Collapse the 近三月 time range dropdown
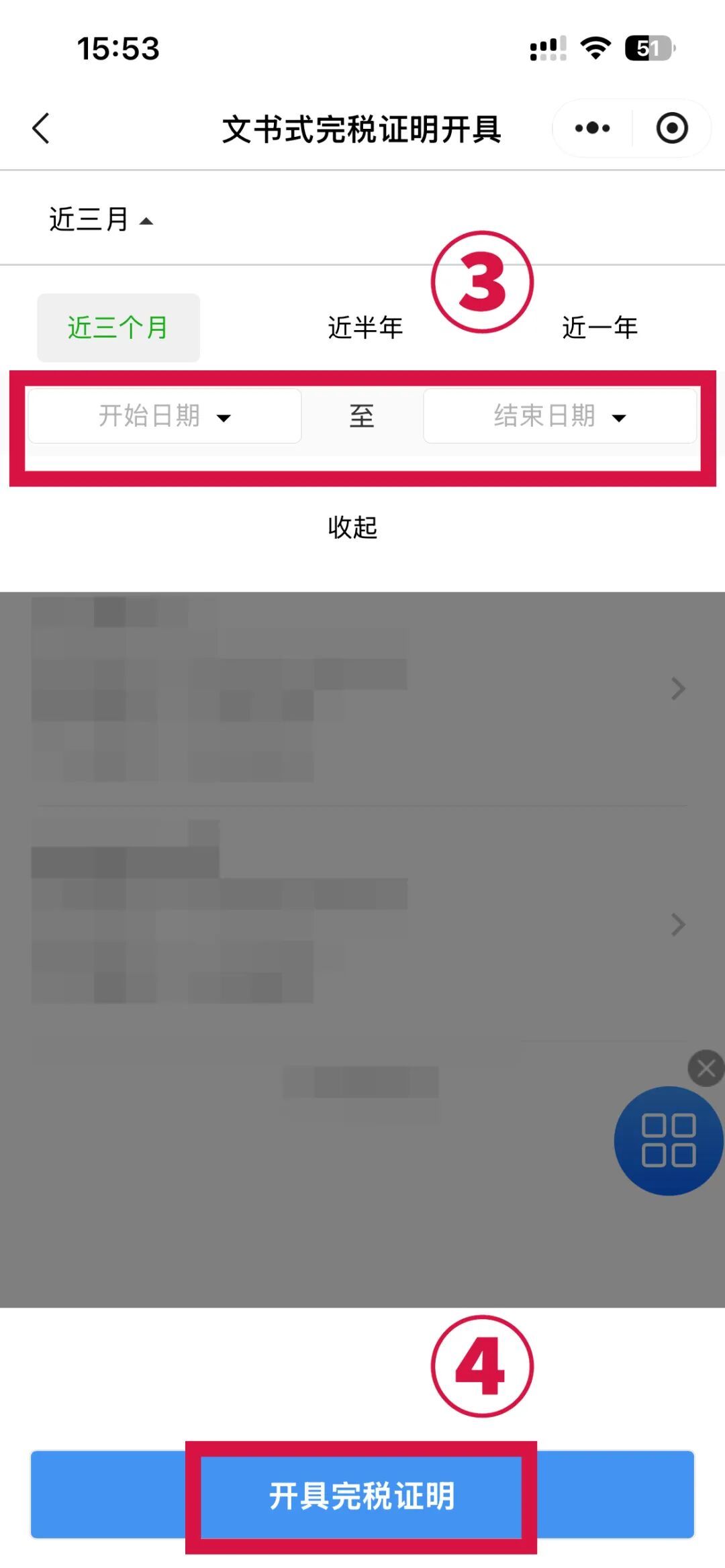Viewport: 725px width, 1568px height. point(101,219)
